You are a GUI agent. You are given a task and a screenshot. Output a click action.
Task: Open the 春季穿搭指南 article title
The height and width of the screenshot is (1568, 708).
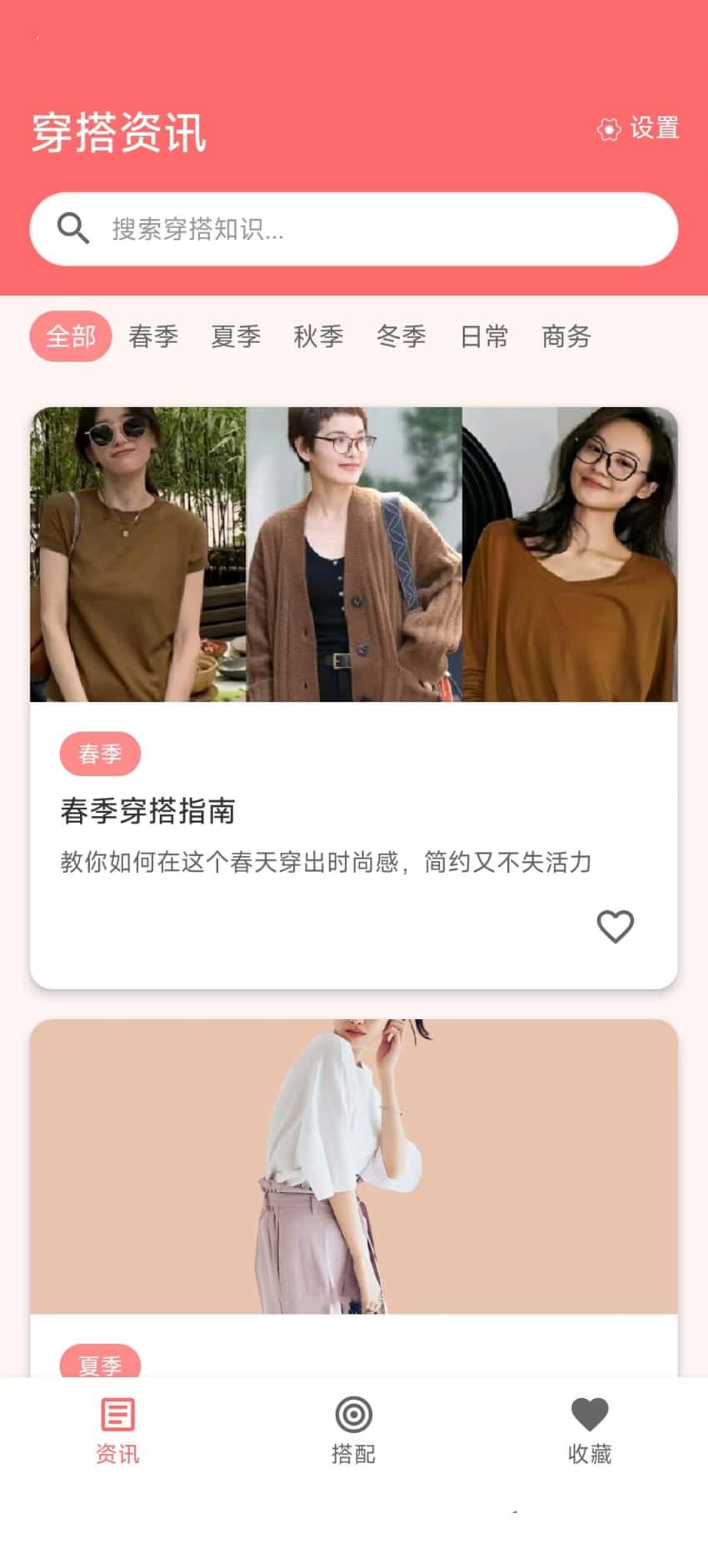click(147, 810)
